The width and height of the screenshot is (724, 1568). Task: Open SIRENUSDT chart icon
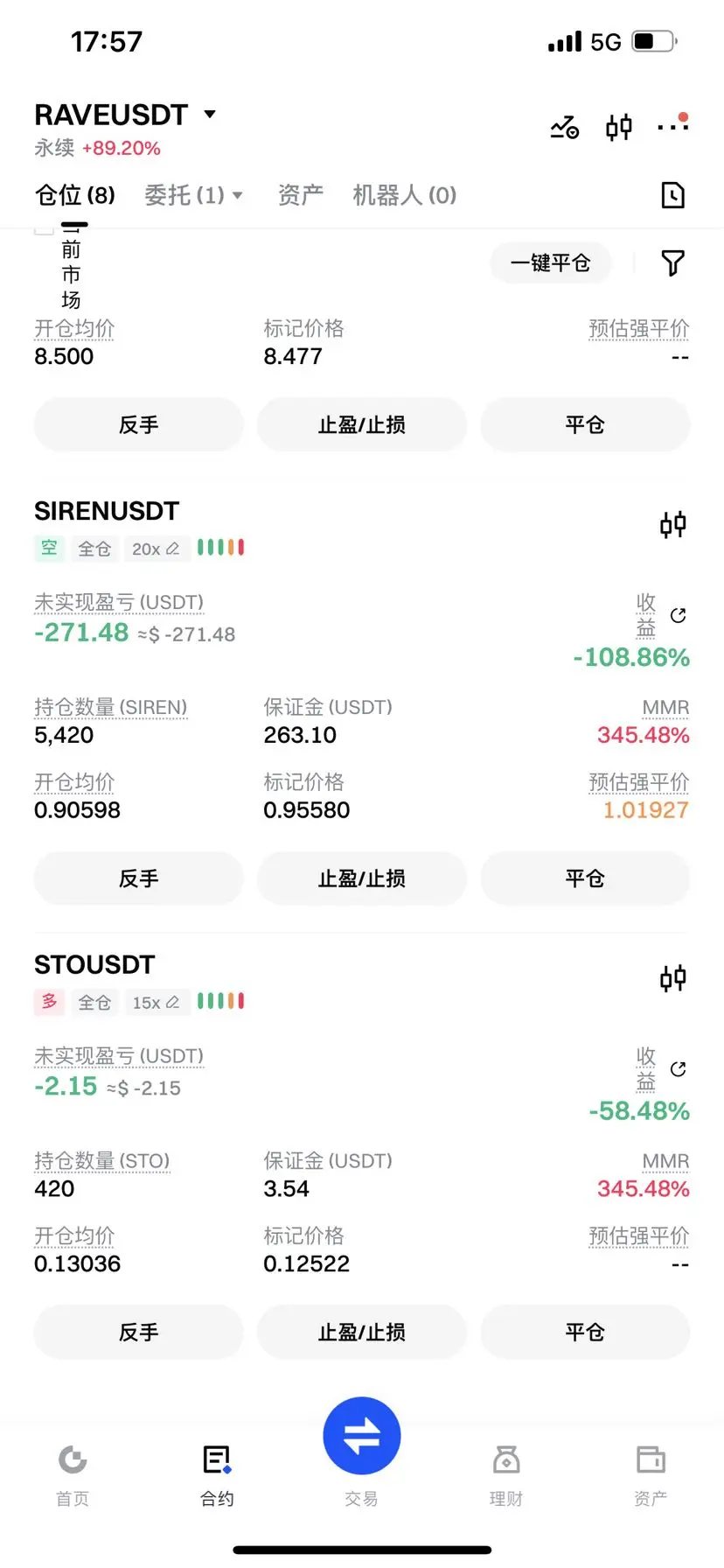point(672,525)
